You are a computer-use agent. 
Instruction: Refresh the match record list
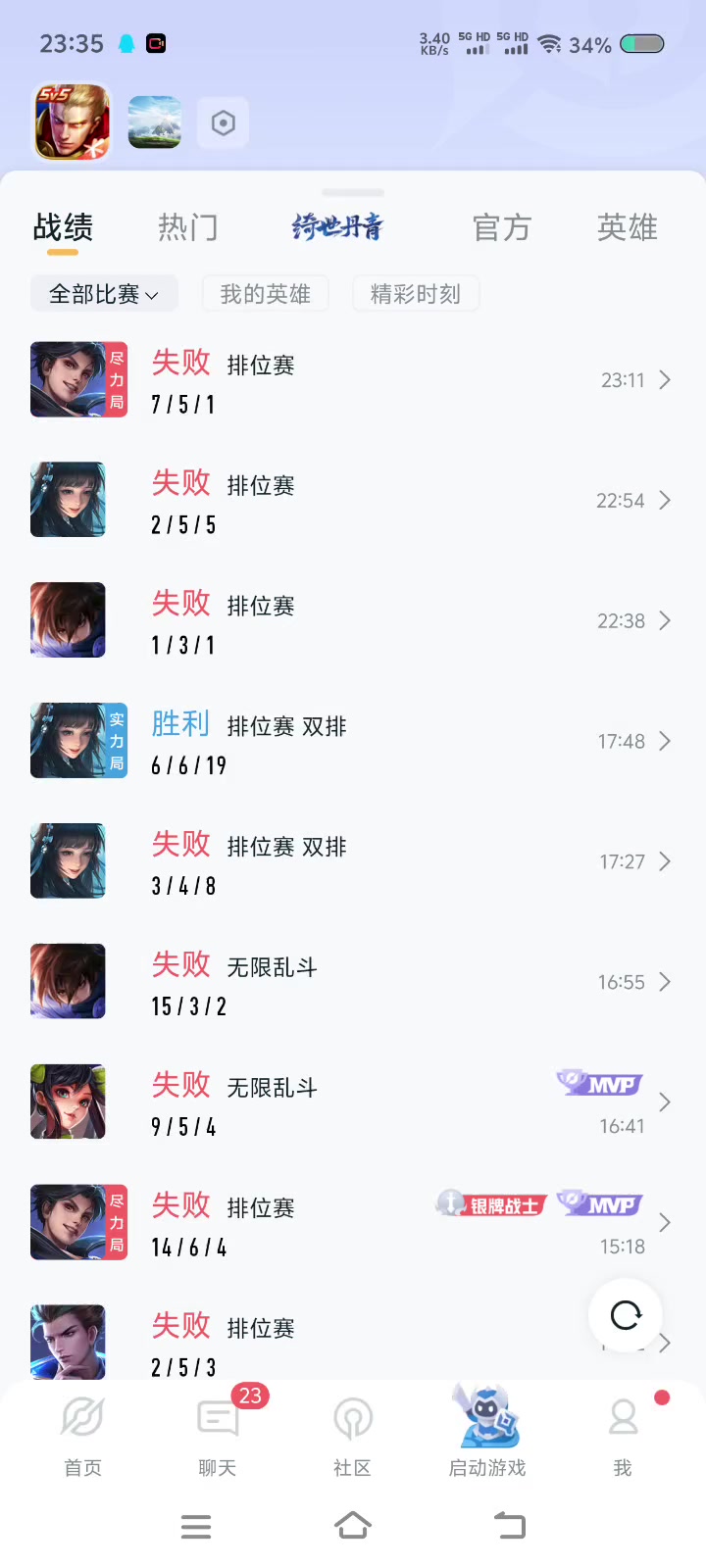coord(626,1315)
